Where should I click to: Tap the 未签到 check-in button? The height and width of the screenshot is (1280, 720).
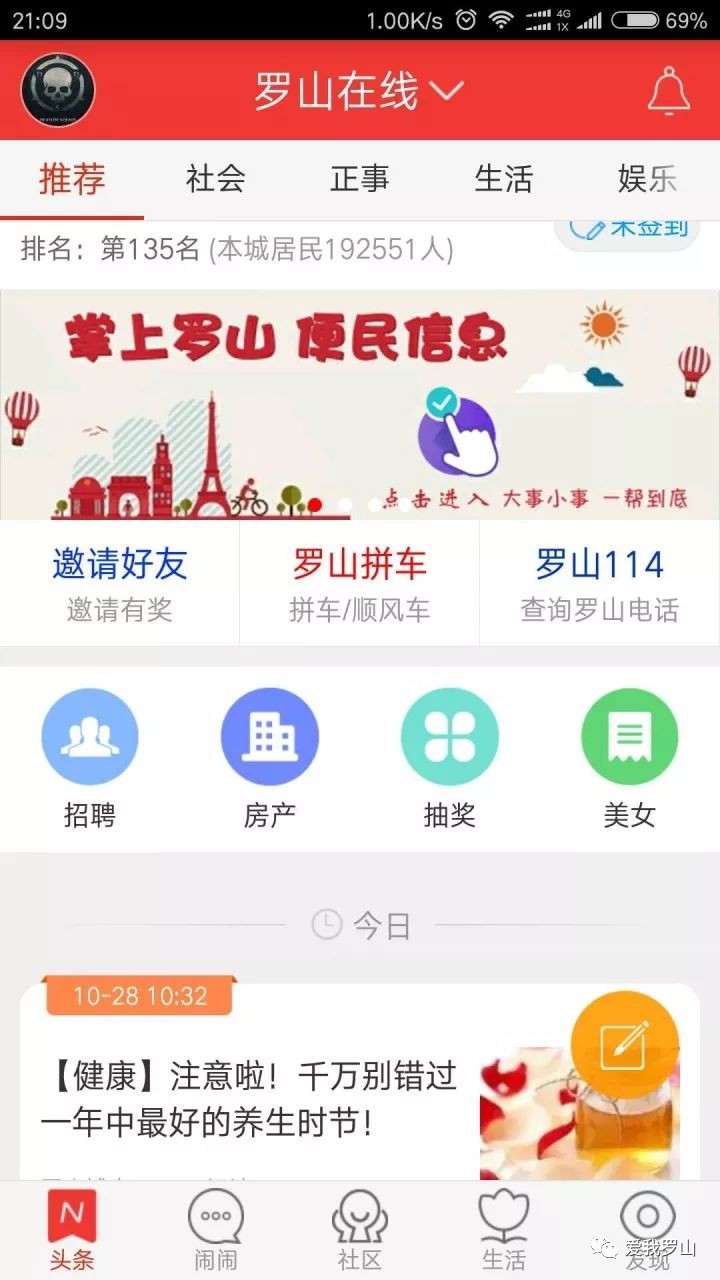[x=627, y=231]
